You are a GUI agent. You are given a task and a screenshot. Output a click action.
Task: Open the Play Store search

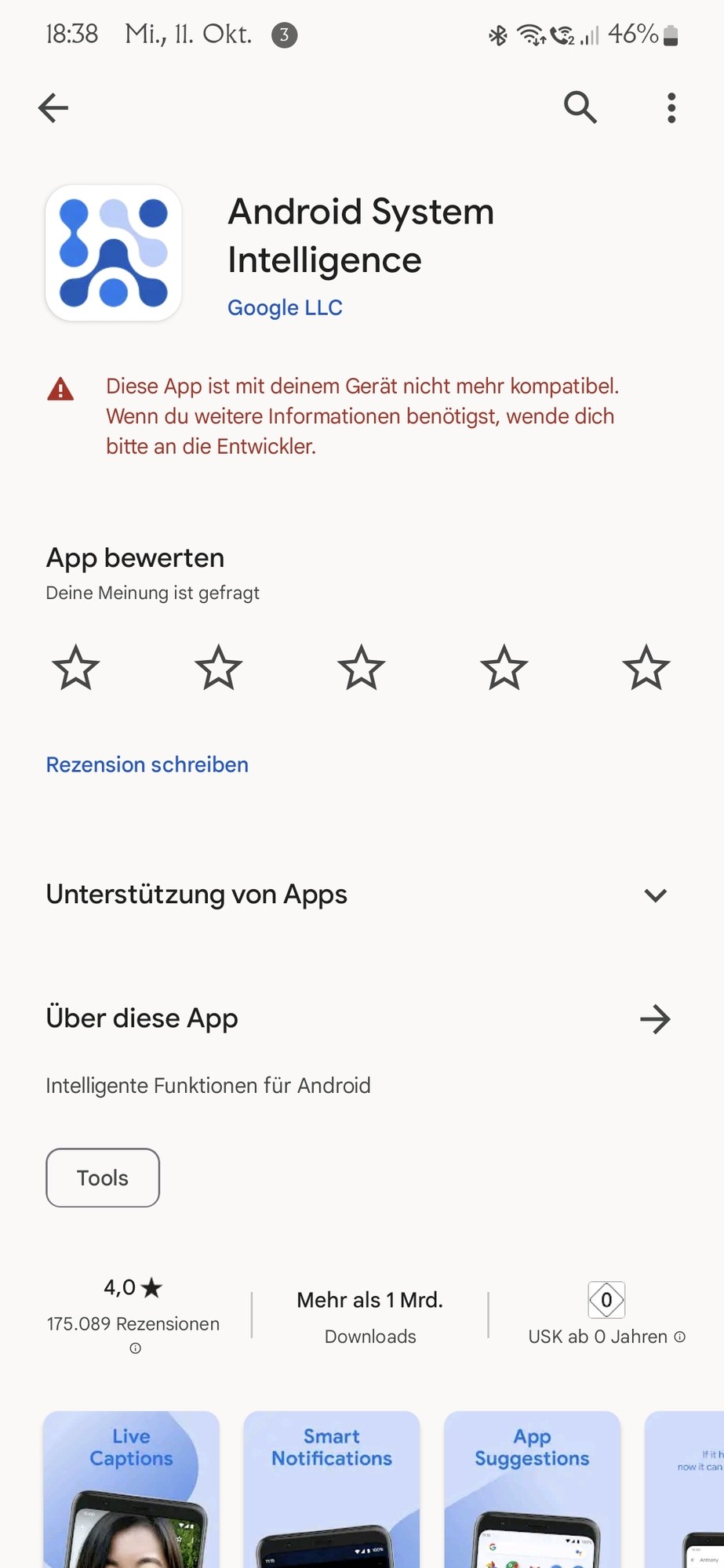tap(580, 107)
